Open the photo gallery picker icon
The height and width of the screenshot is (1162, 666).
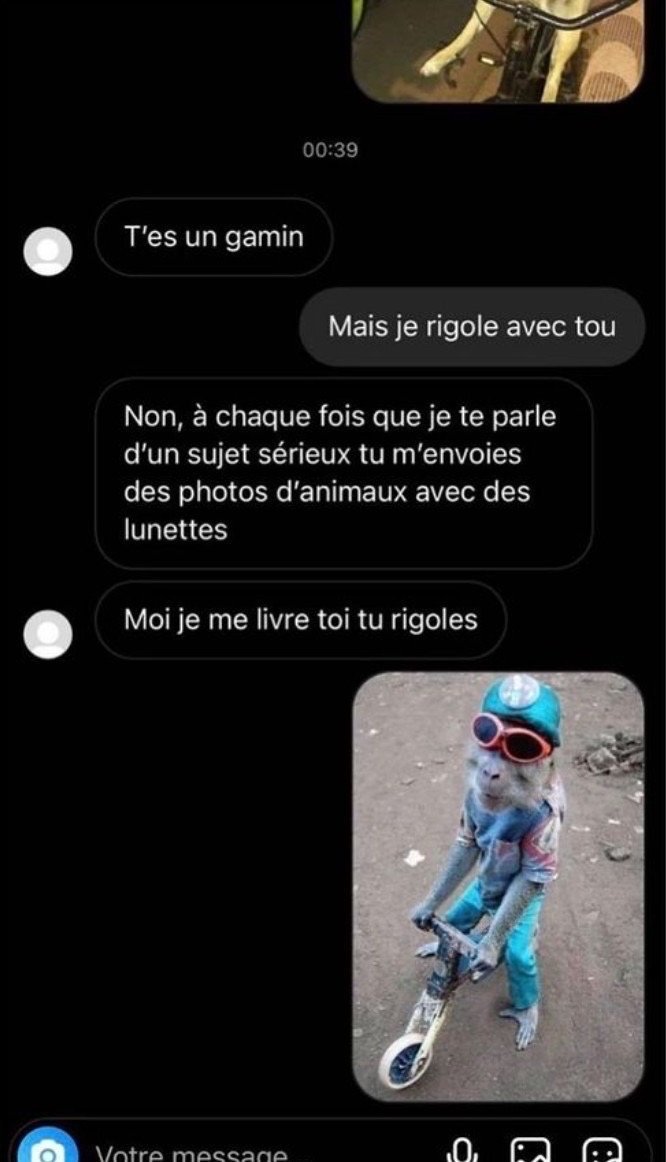tap(533, 1152)
